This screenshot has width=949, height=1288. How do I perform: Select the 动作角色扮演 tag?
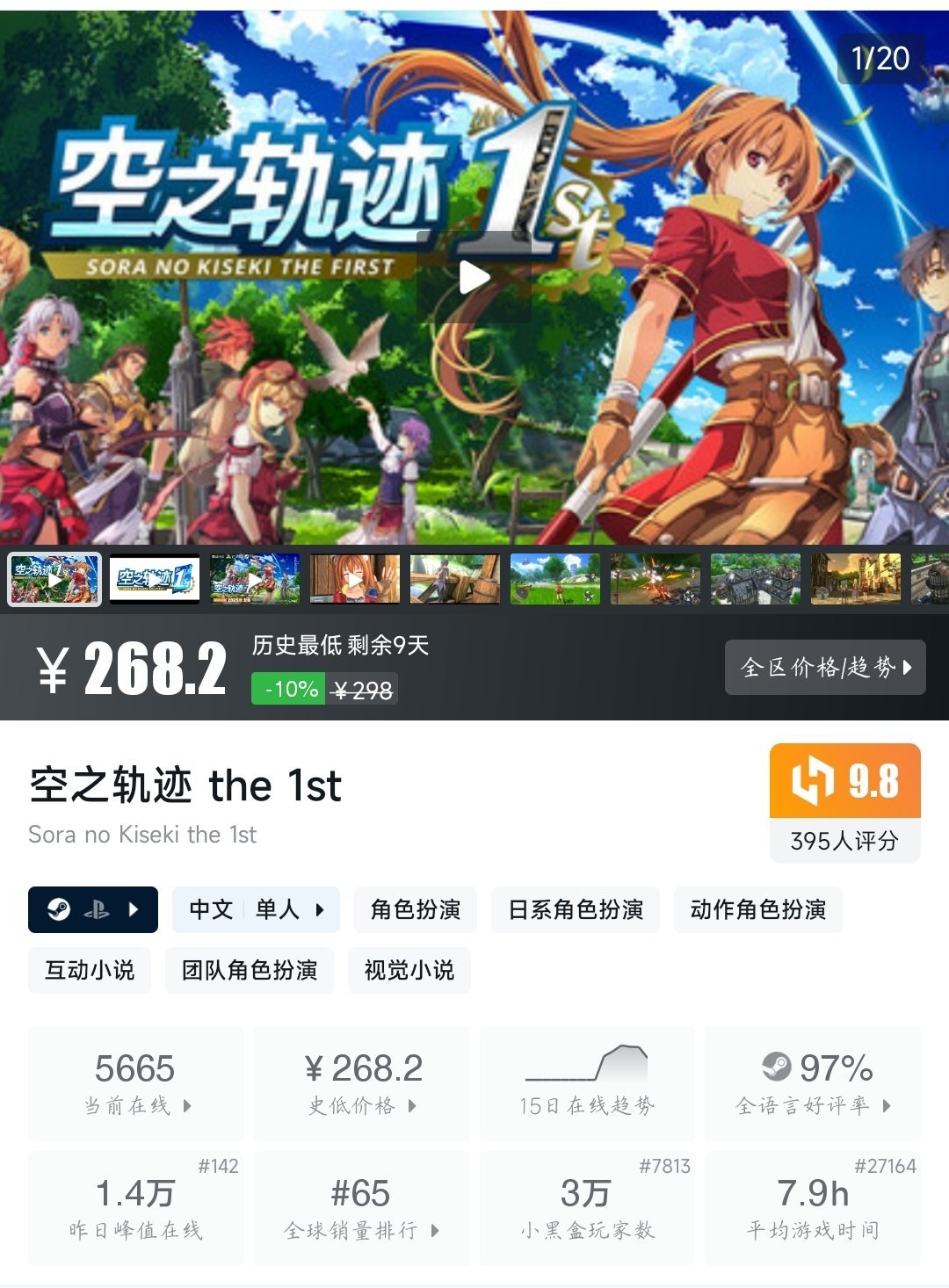click(757, 909)
